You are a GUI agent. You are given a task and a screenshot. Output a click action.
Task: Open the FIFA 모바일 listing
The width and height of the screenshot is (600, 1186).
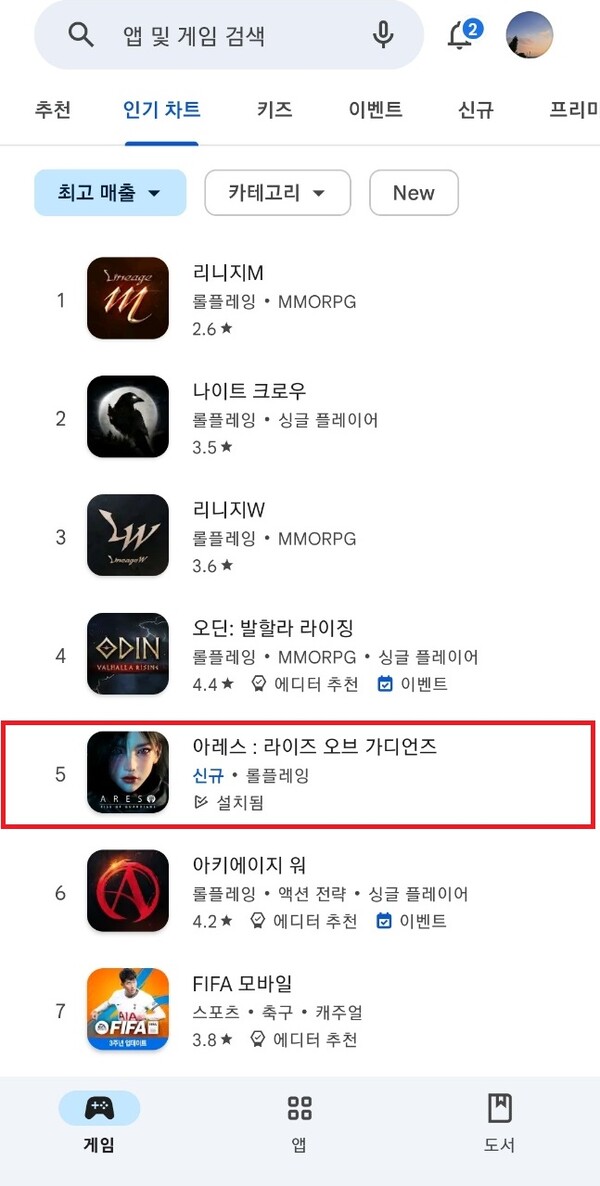300,1011
